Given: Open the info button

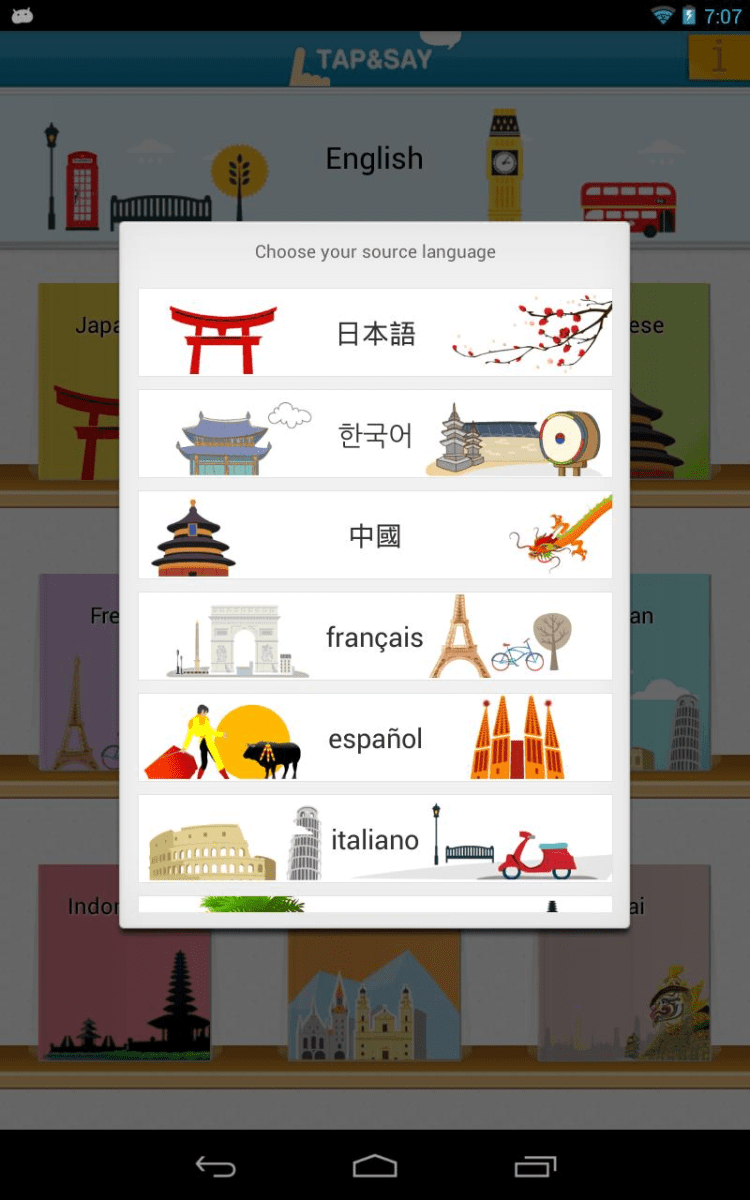Looking at the screenshot, I should pyautogui.click(x=718, y=57).
